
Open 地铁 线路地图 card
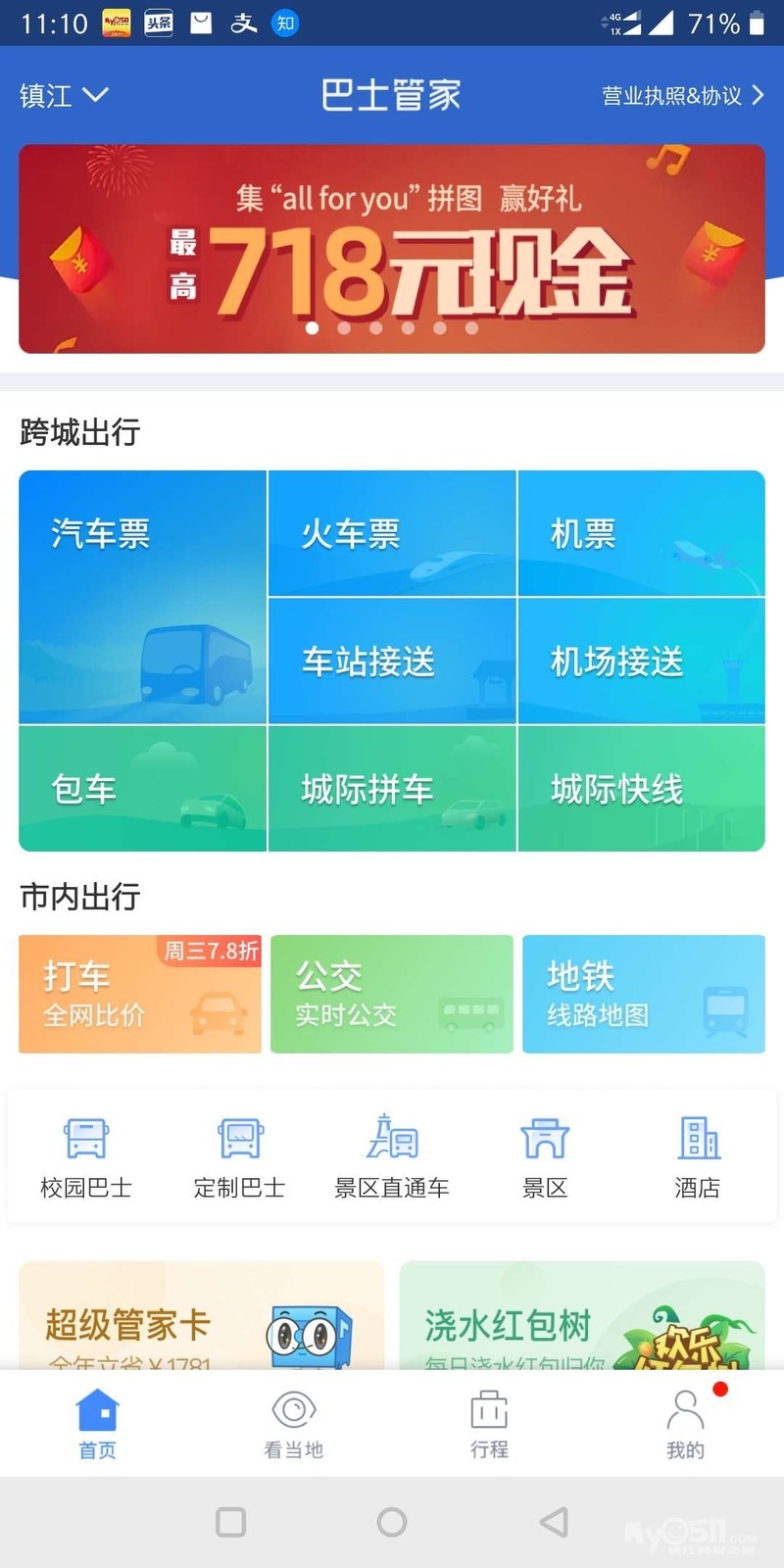pyautogui.click(x=643, y=994)
